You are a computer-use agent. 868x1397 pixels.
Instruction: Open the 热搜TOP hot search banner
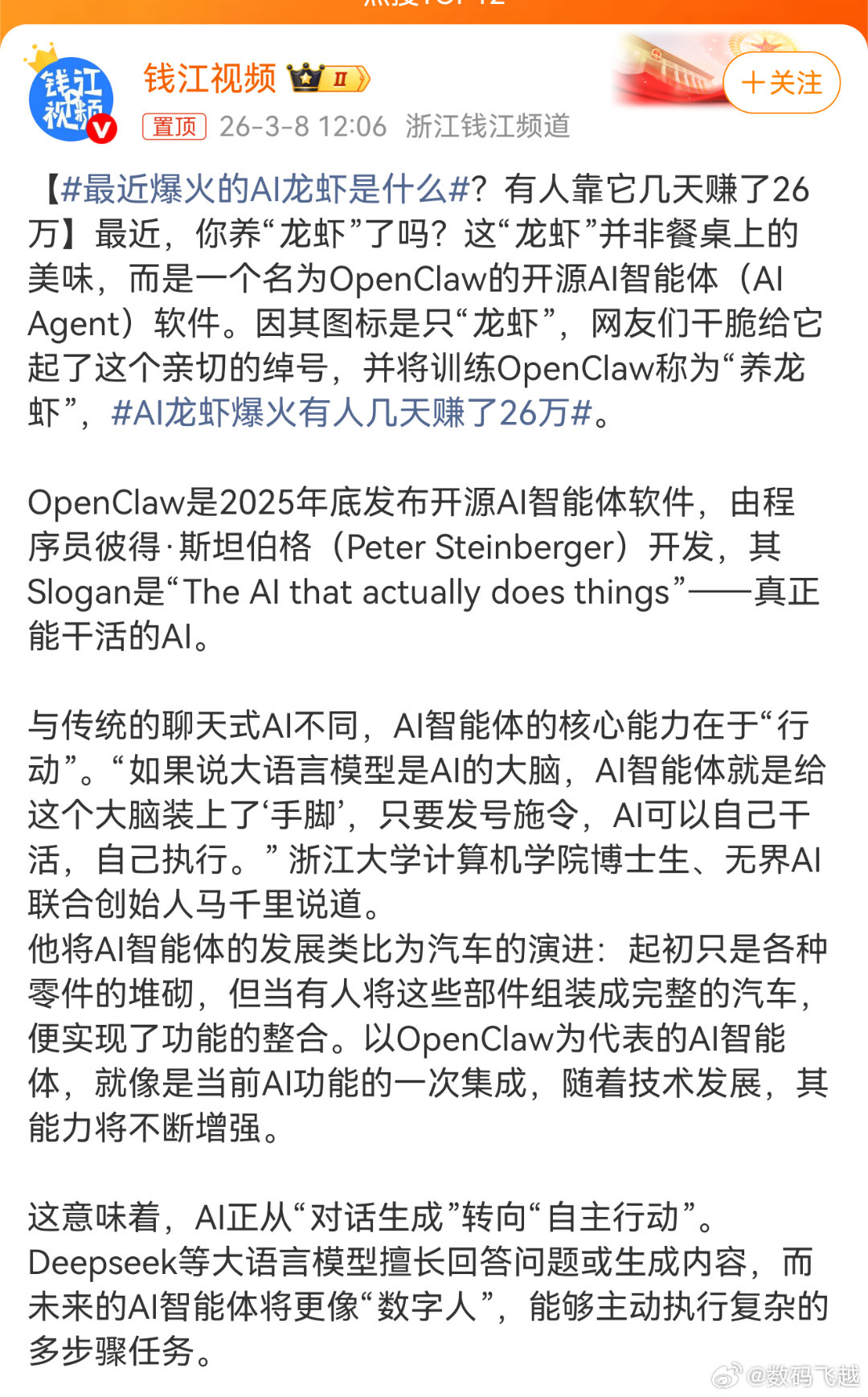[434, 6]
